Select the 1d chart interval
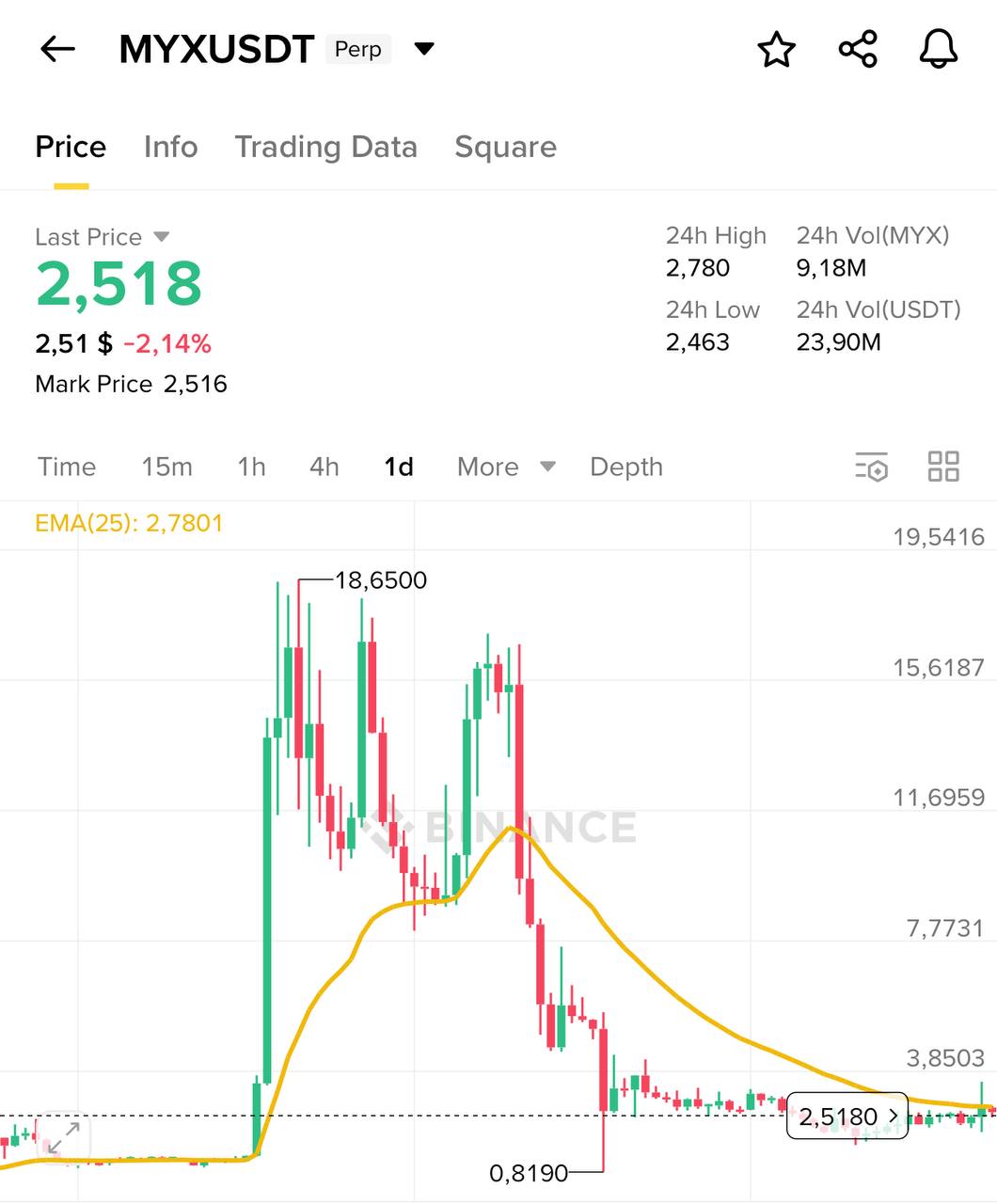The image size is (997, 1204). coord(399,467)
